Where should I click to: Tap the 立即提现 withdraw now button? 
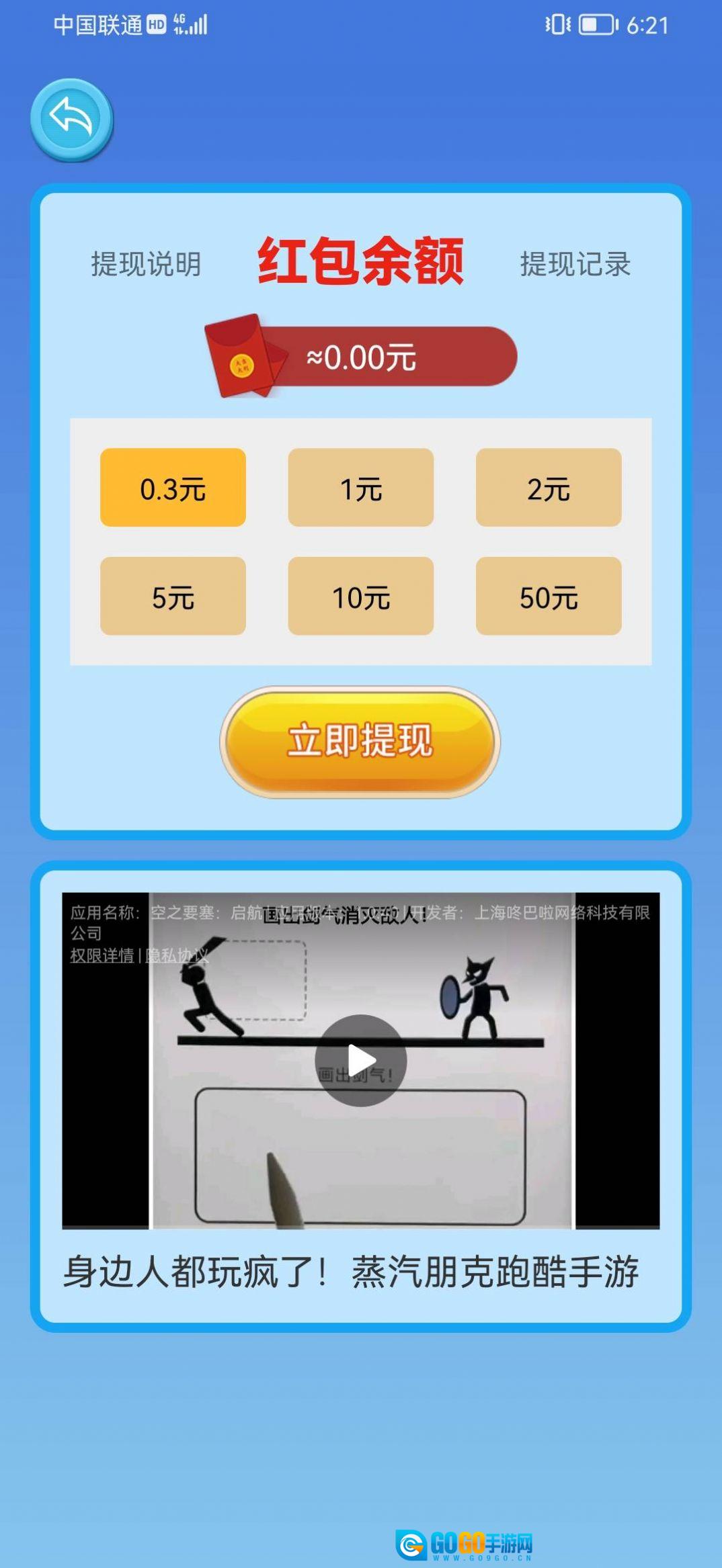point(360,742)
